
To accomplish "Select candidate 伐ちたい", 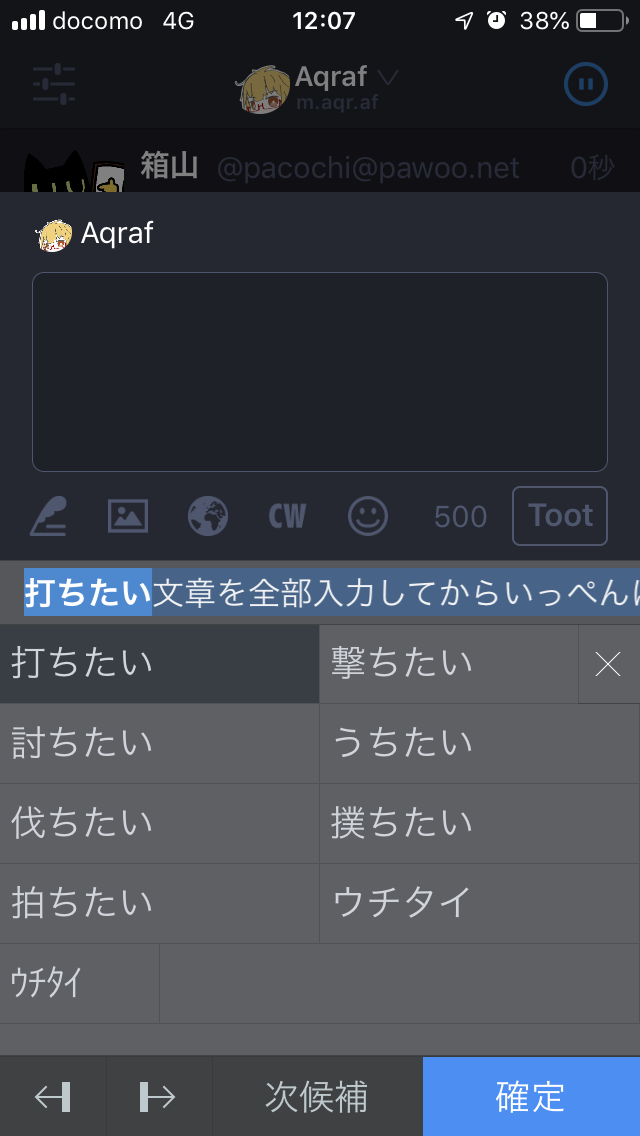I will (159, 824).
